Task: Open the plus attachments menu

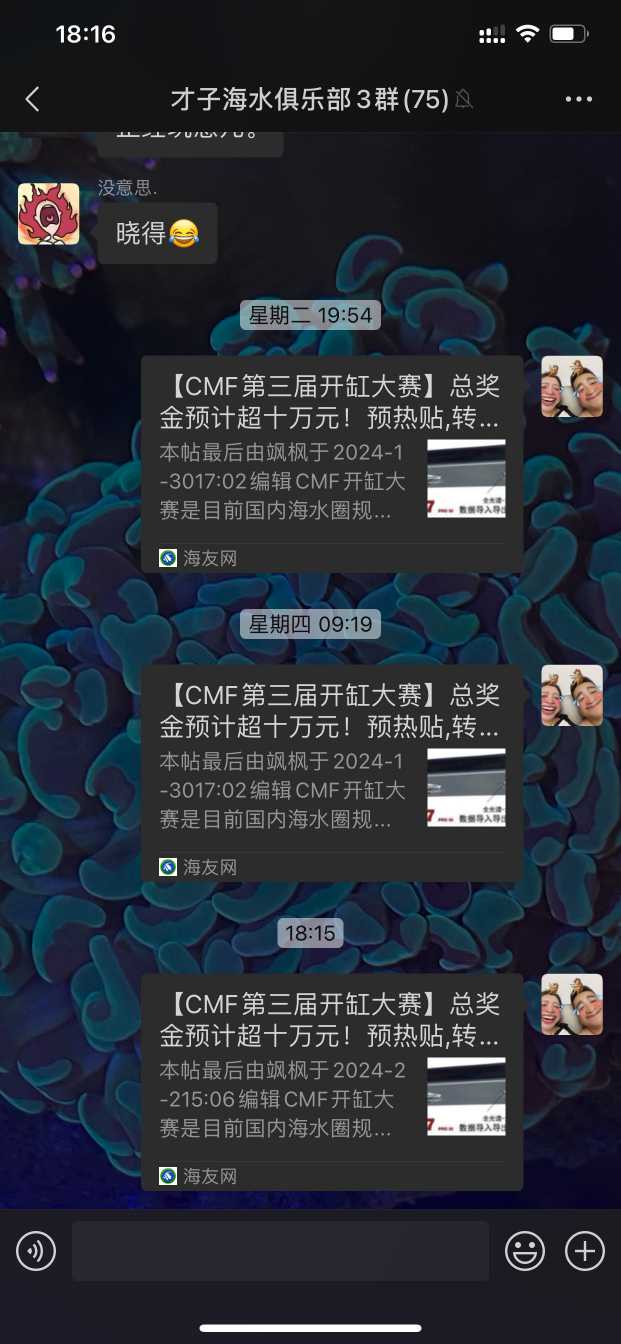Action: 585,1251
